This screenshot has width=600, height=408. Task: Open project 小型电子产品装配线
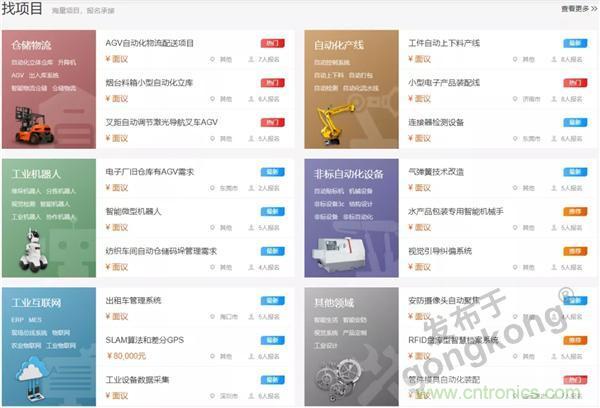point(444,82)
